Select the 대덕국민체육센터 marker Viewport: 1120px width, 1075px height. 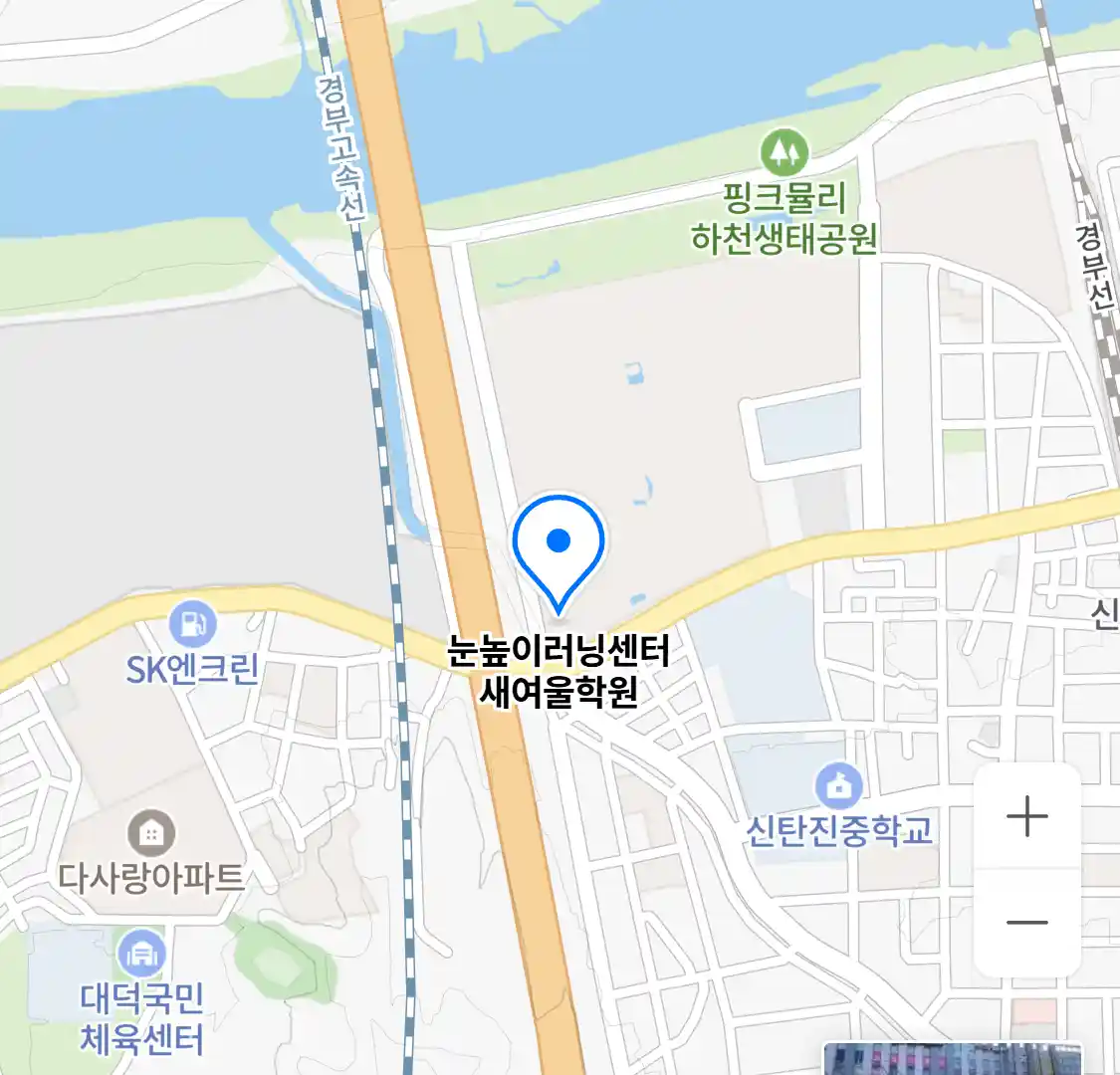[x=142, y=957]
